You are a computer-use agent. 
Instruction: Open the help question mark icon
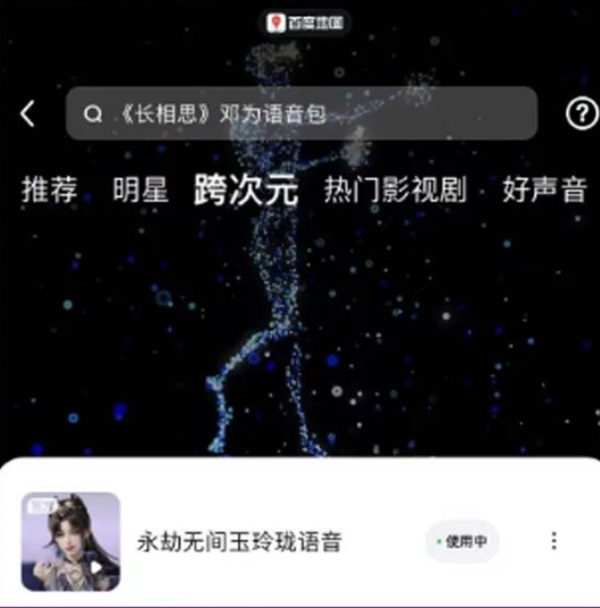[580, 114]
